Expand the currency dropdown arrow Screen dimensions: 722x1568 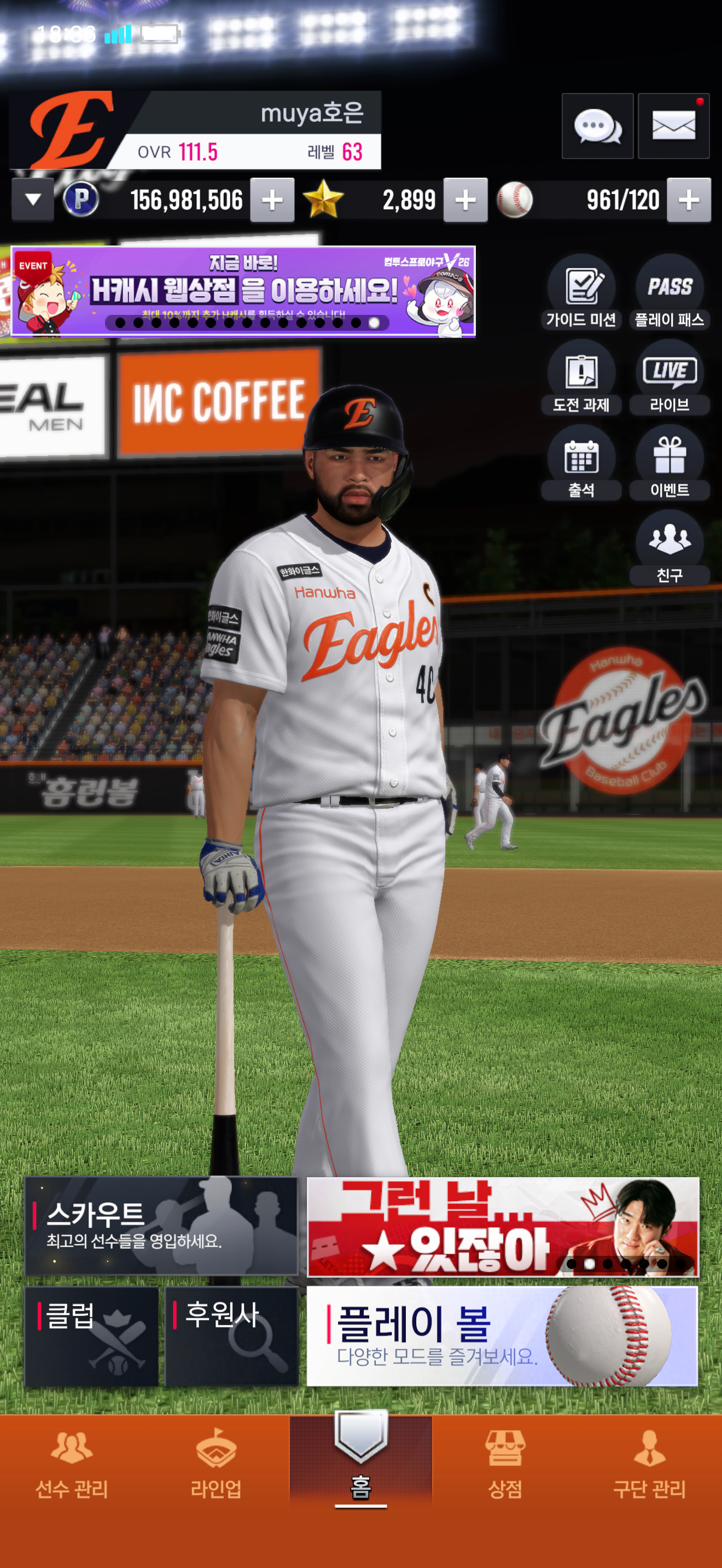click(x=33, y=200)
